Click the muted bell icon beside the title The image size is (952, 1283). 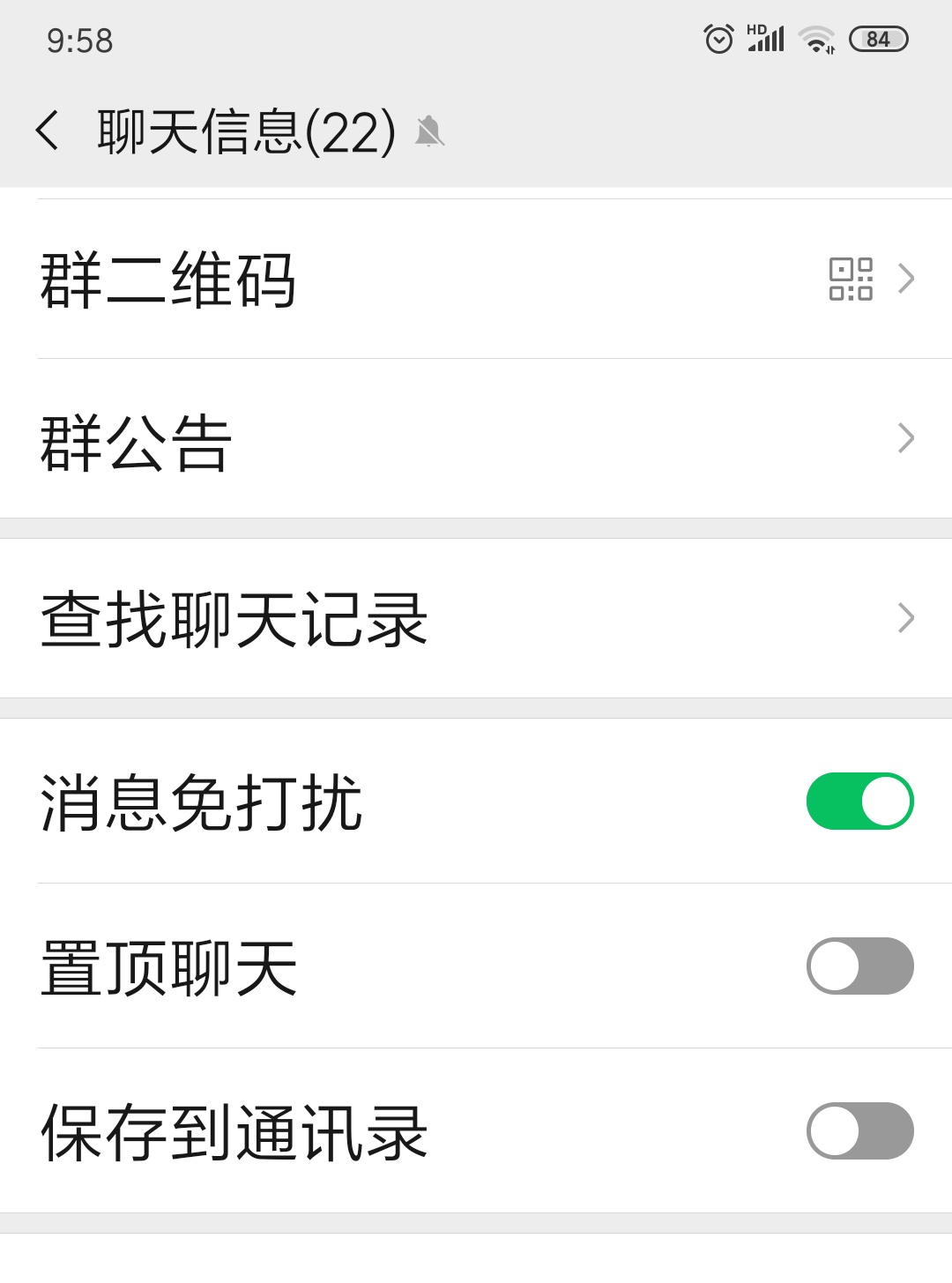pos(429,132)
